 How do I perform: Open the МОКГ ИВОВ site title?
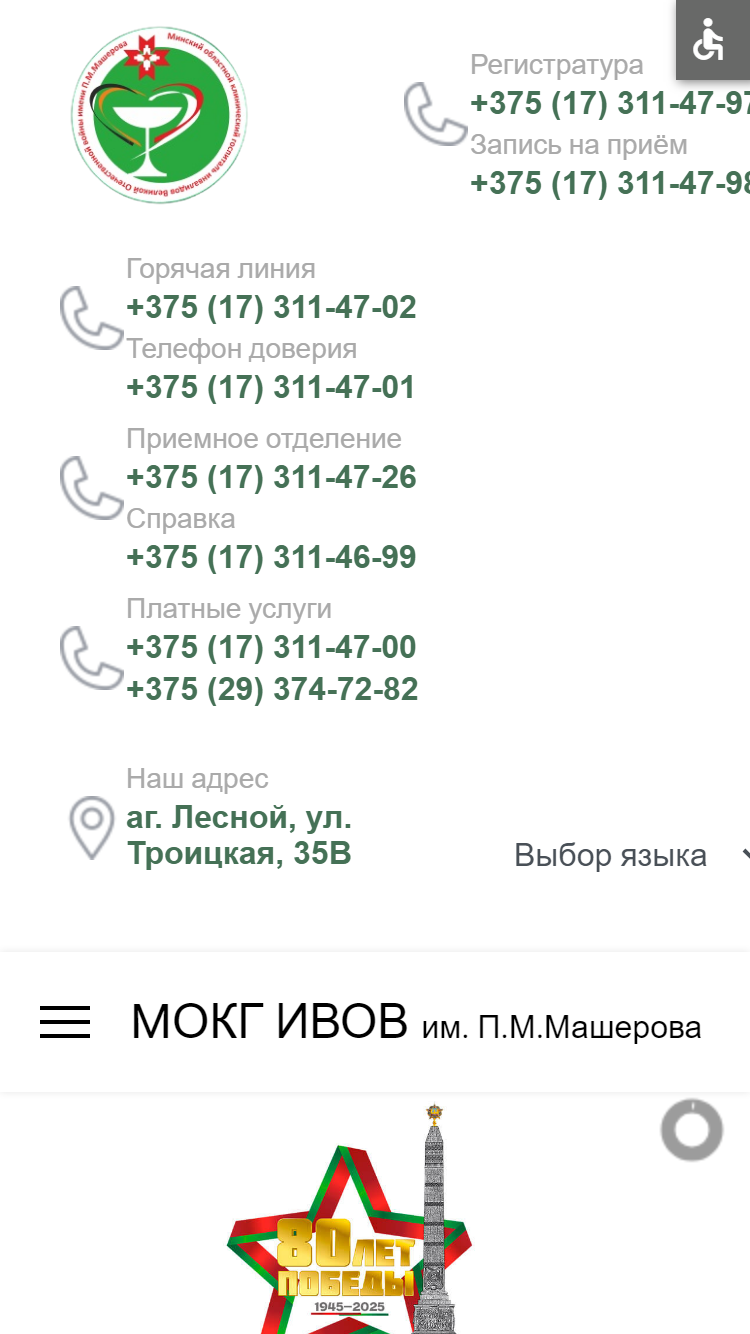(x=416, y=1022)
